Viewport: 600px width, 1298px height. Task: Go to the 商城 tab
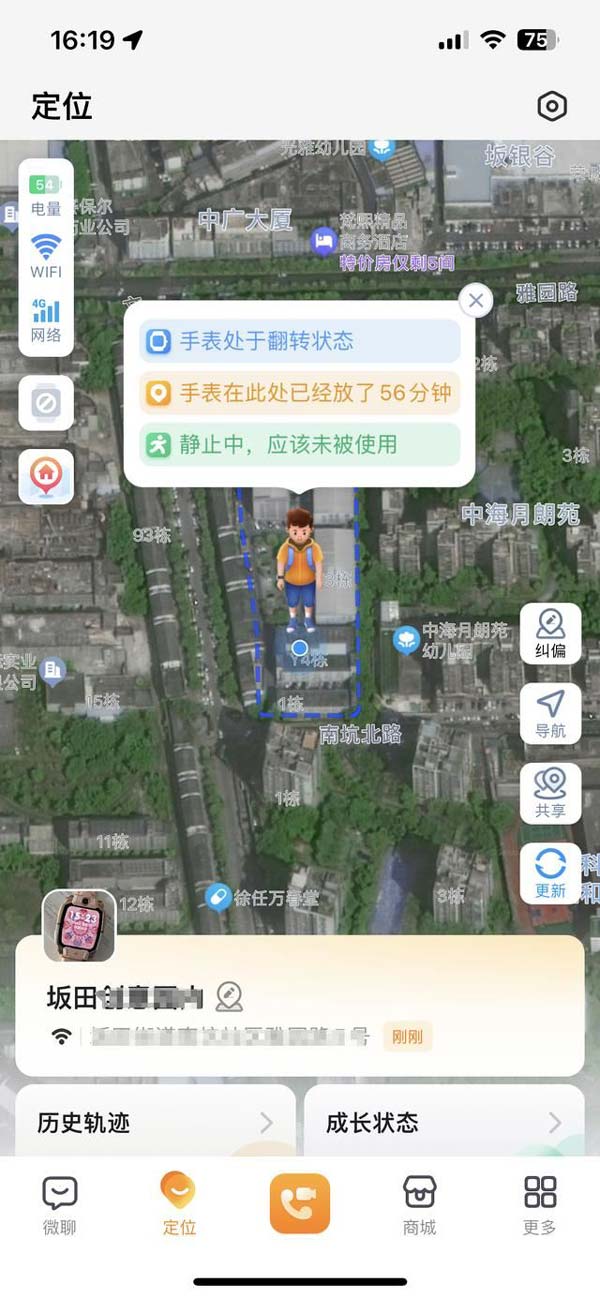click(420, 1205)
